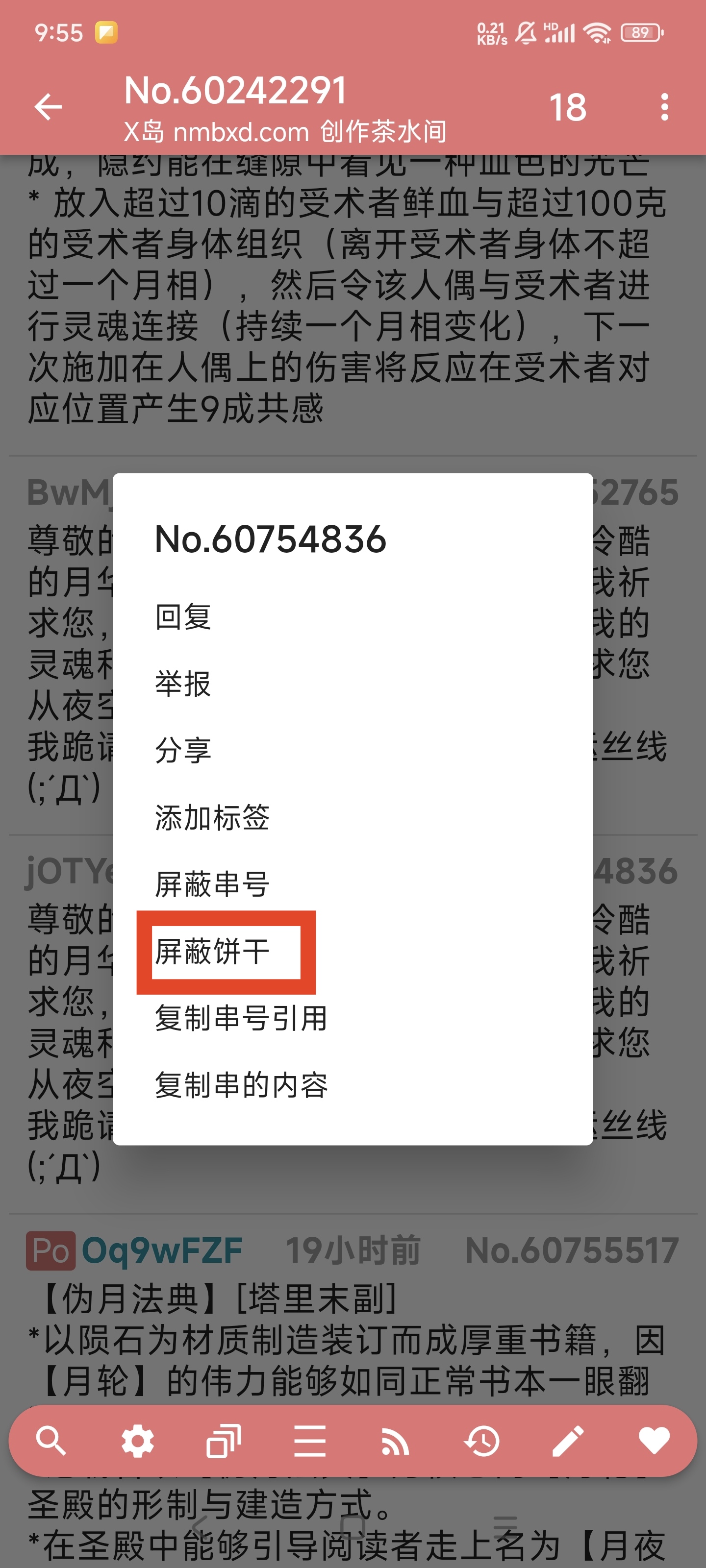The height and width of the screenshot is (1568, 706).
Task: Open the stacked windows icon in toolbar
Action: coord(224,1441)
